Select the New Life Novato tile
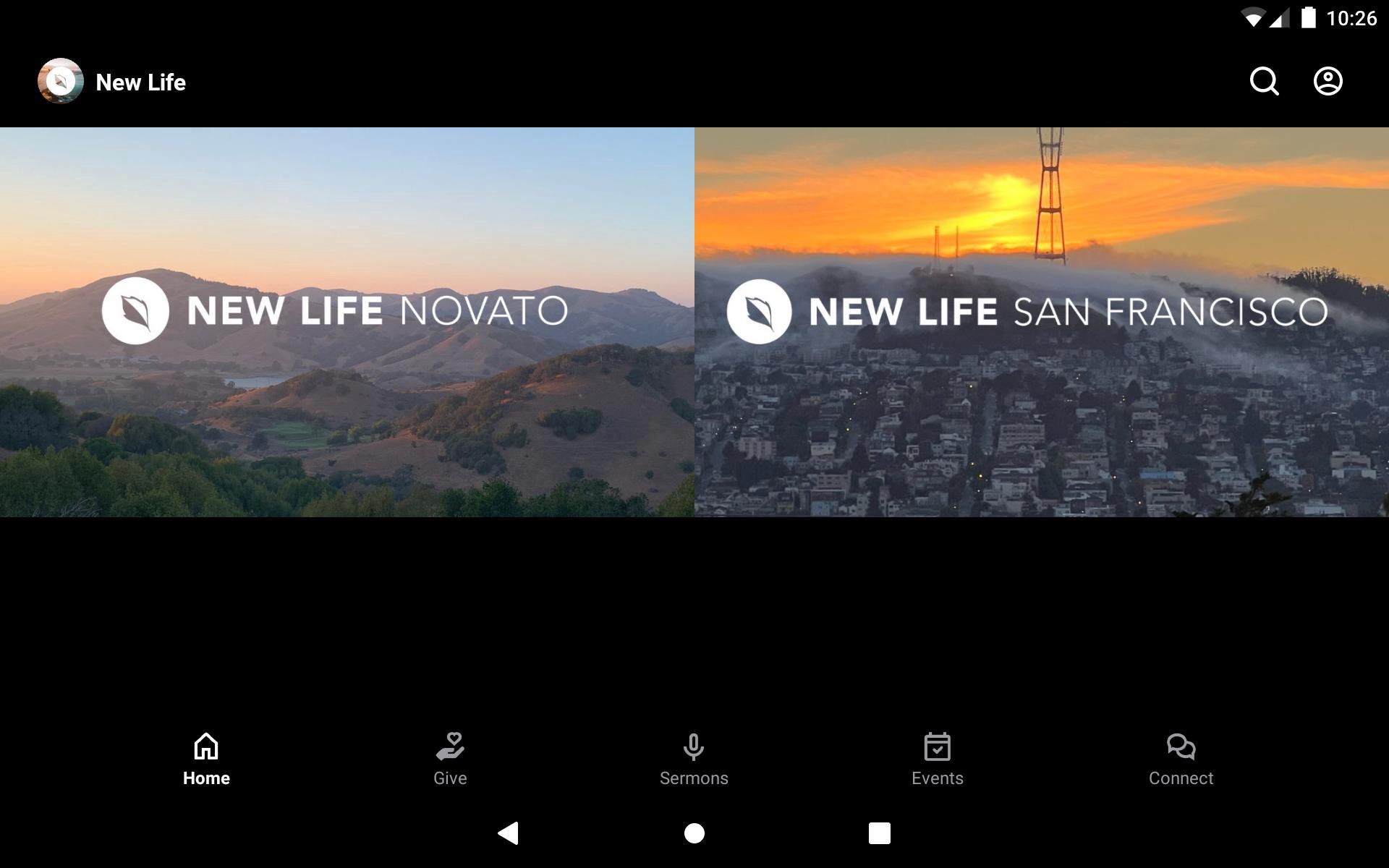Screen dimensions: 1389x868 pos(347,322)
